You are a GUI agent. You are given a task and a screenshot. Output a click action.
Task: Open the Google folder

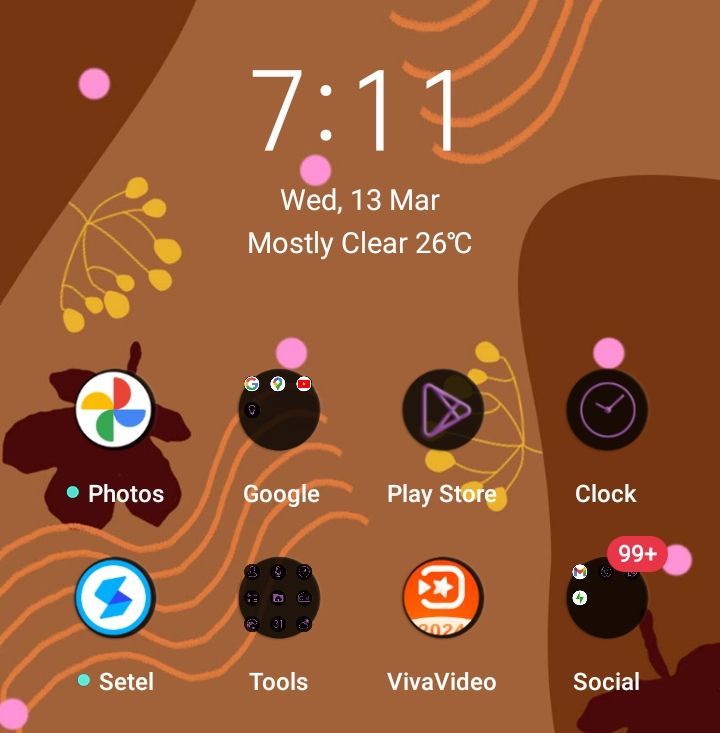point(279,410)
